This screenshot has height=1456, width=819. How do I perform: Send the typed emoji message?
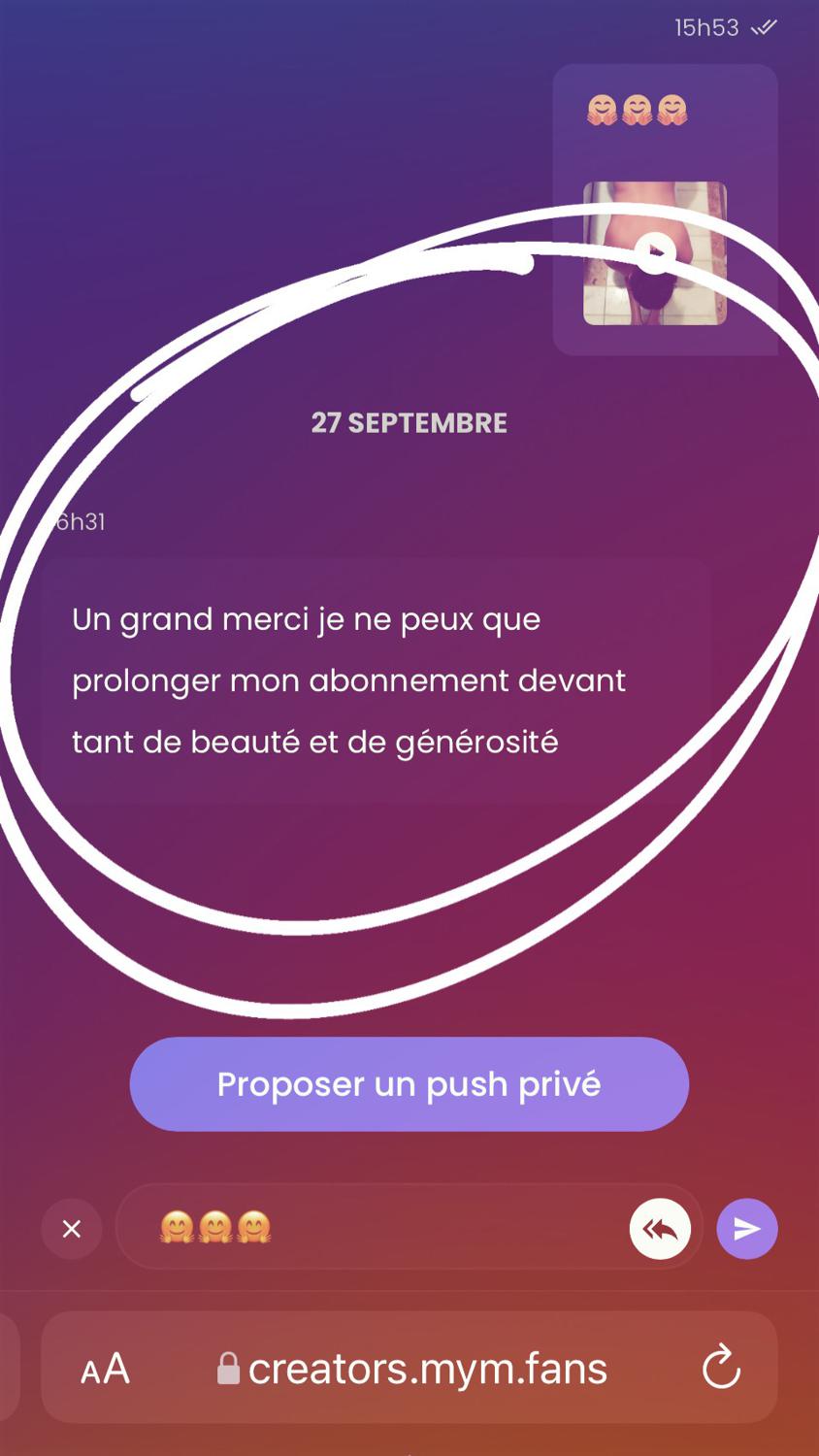(x=747, y=1229)
